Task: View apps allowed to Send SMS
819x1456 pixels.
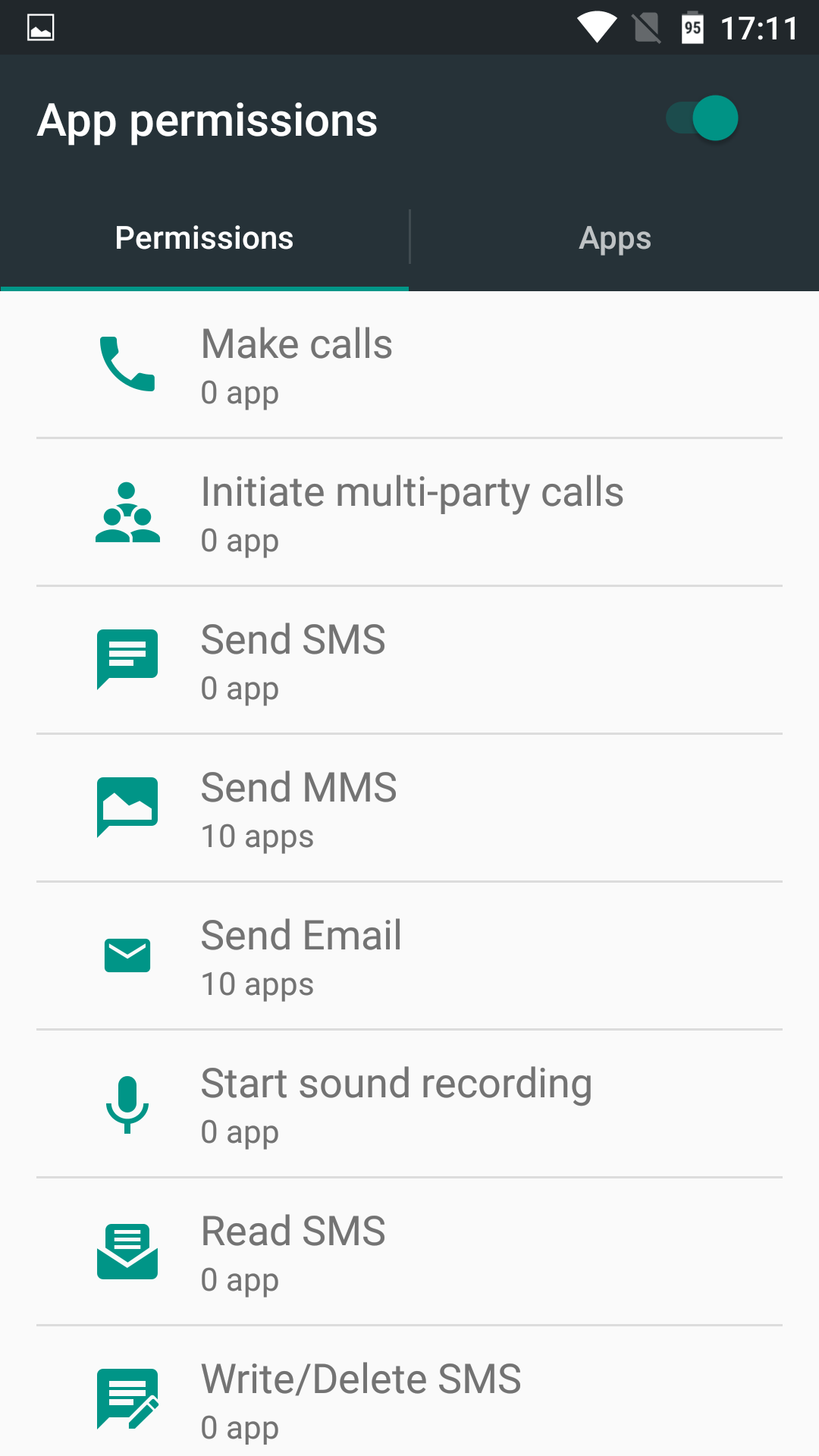Action: 409,661
